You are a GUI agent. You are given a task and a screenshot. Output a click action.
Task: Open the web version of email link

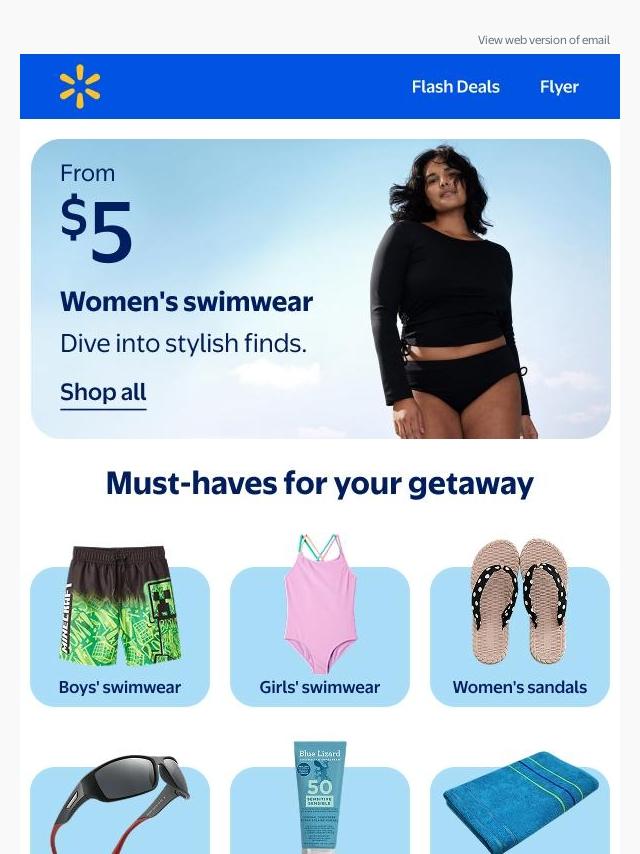[x=543, y=40]
